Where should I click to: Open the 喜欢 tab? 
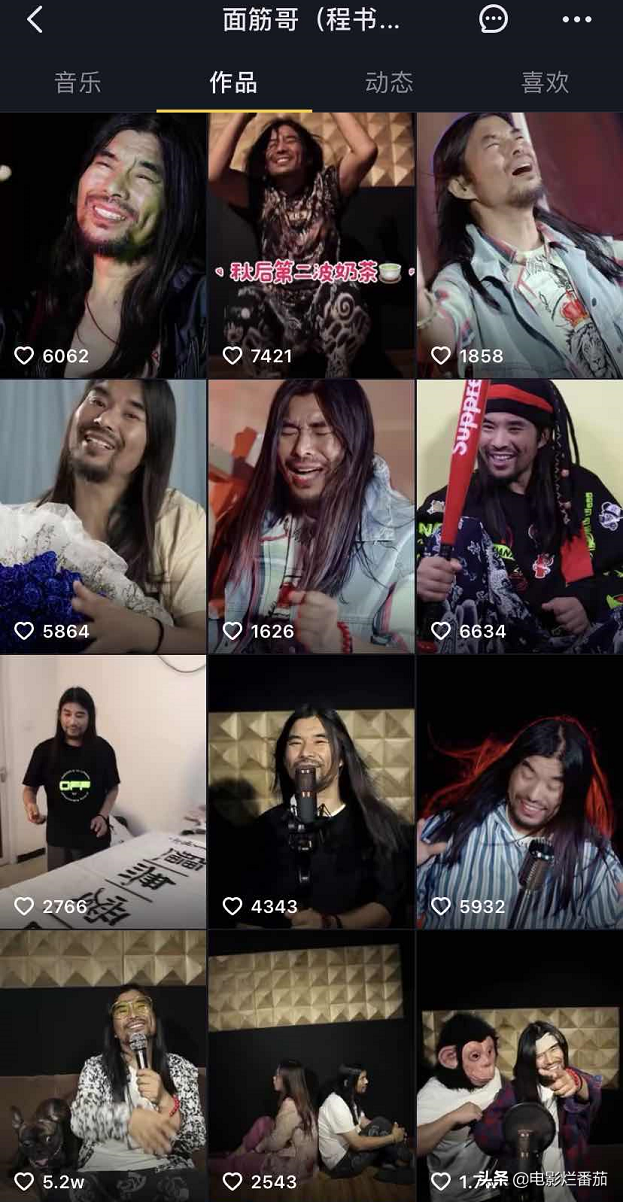pyautogui.click(x=545, y=83)
